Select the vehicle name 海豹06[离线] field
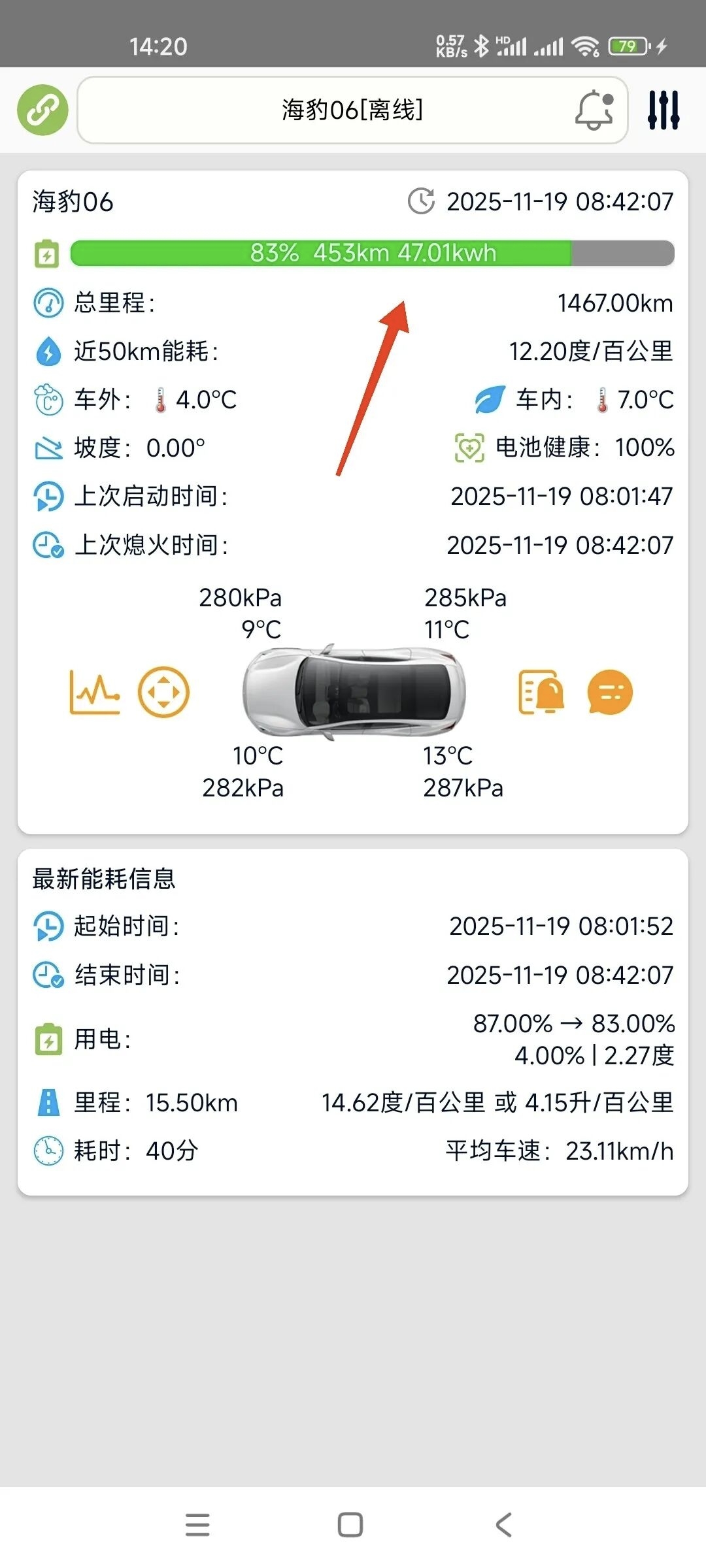 pos(353,110)
